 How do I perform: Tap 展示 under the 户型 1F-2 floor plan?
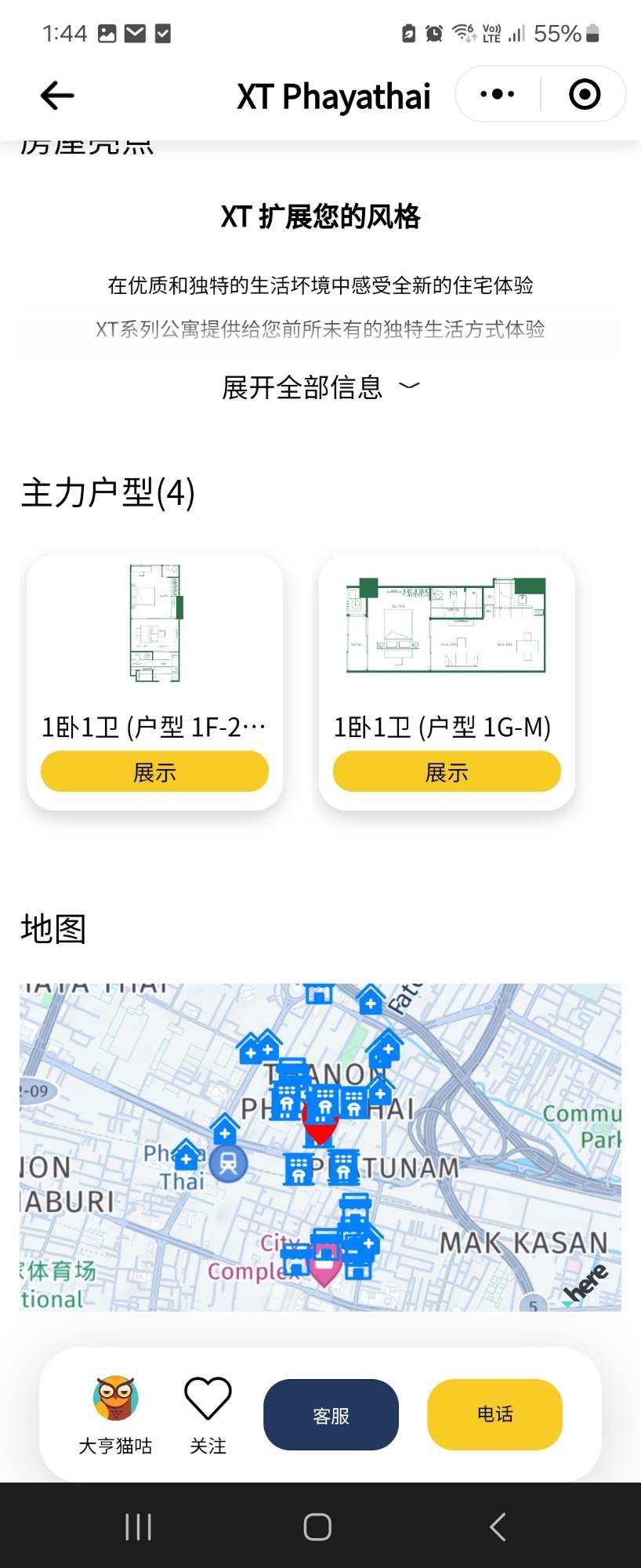pyautogui.click(x=154, y=771)
